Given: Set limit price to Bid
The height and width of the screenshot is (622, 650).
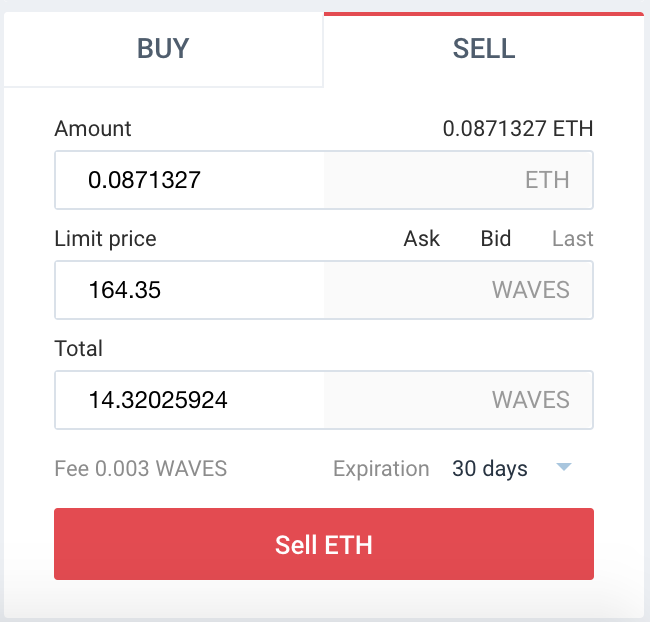Looking at the screenshot, I should (496, 239).
